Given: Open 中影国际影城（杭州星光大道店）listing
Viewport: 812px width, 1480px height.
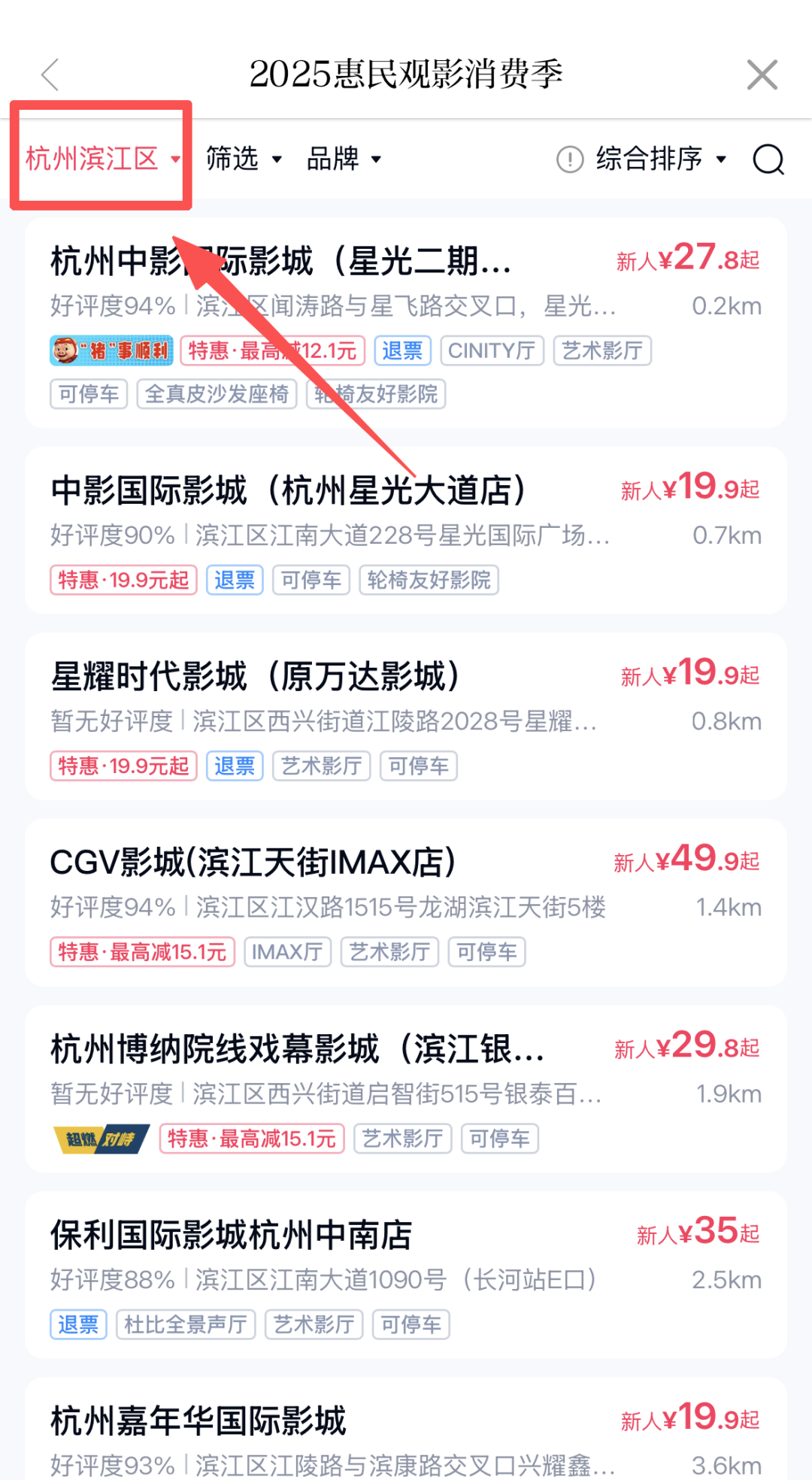Looking at the screenshot, I should point(289,490).
